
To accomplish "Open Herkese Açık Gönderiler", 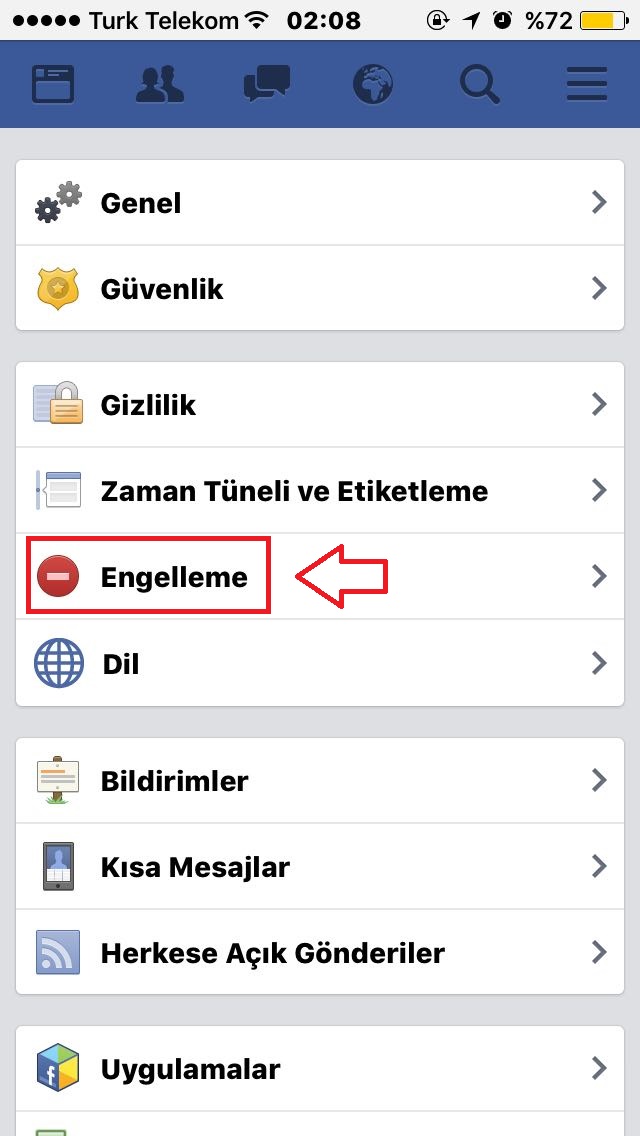I will (320, 952).
